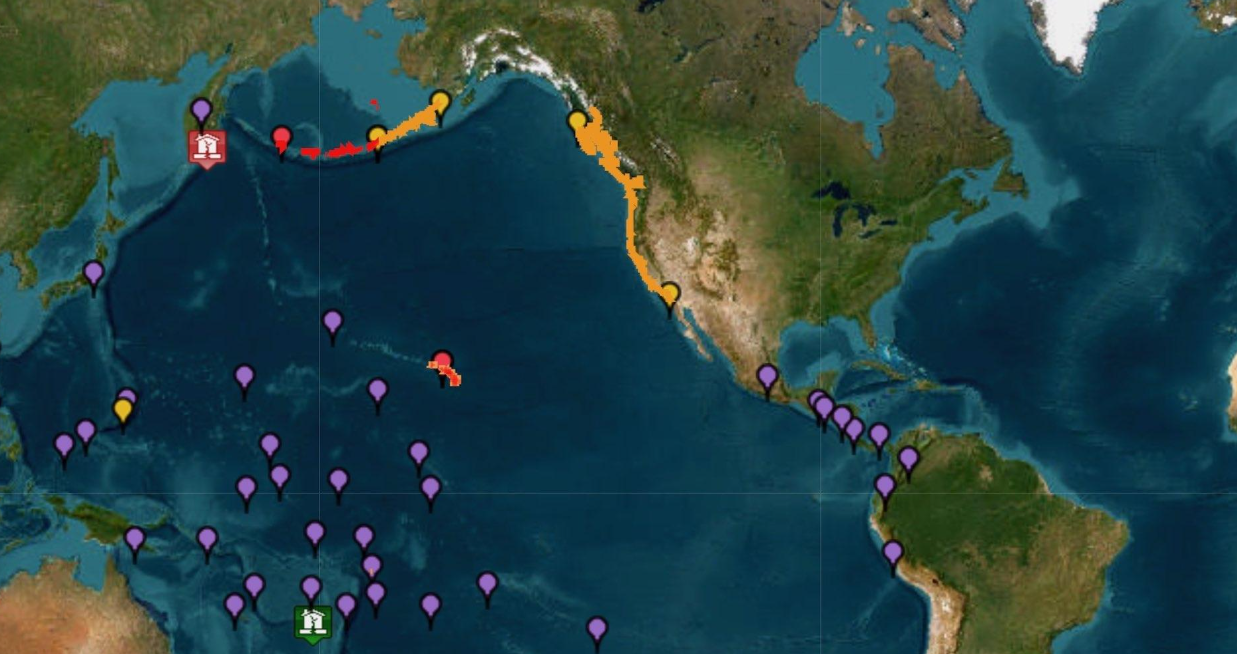Open the yellow marker at Southern California coast
The height and width of the screenshot is (654, 1237).
[x=670, y=294]
